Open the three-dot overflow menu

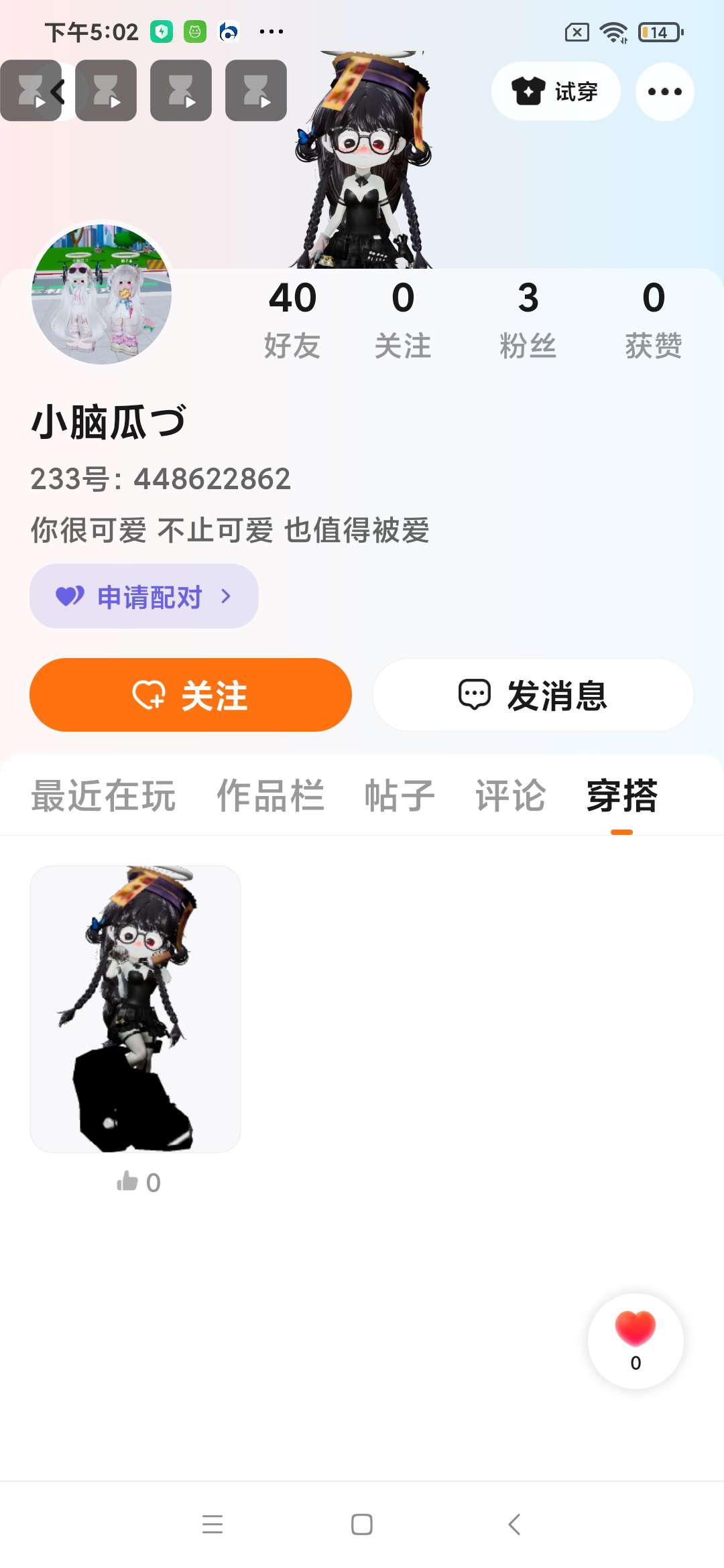click(664, 92)
